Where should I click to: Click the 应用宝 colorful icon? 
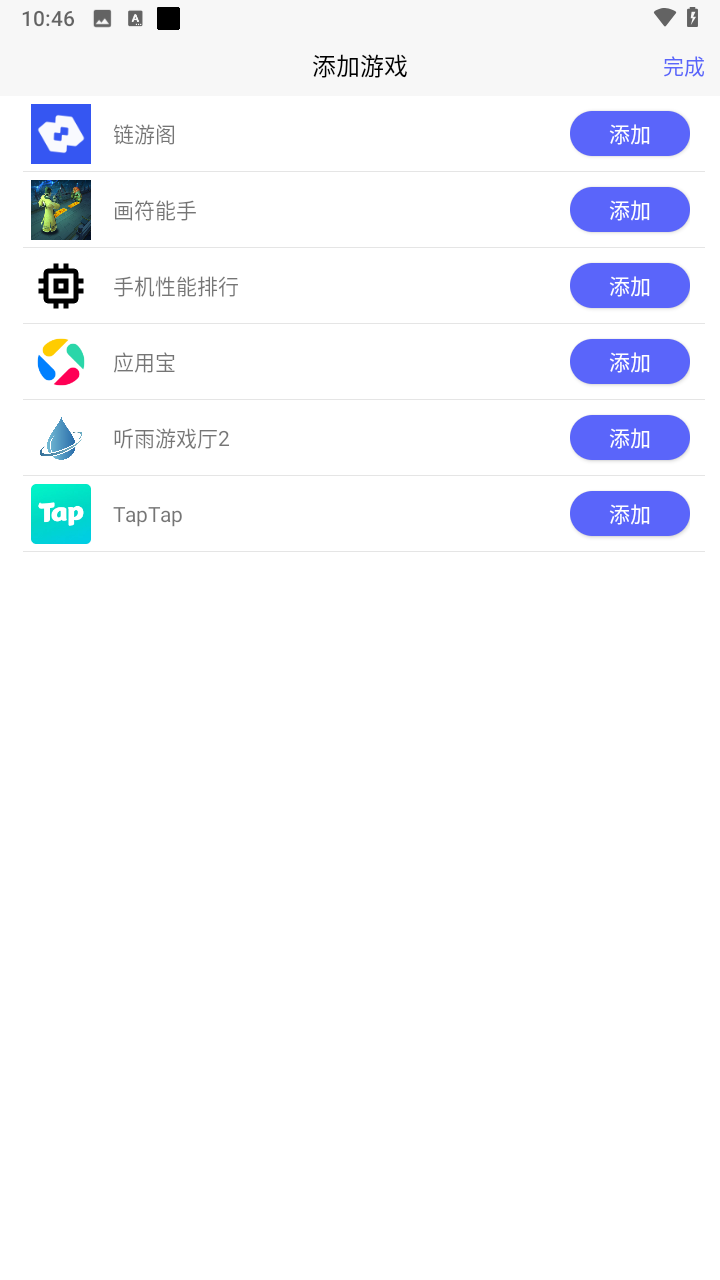60,361
